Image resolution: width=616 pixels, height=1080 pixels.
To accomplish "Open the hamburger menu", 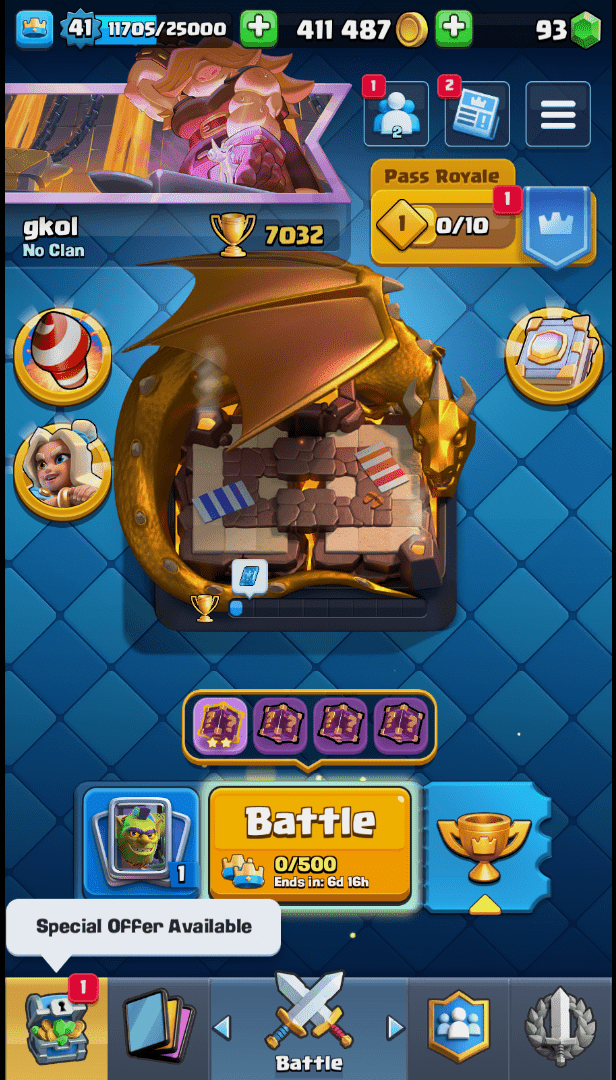I will pyautogui.click(x=557, y=115).
